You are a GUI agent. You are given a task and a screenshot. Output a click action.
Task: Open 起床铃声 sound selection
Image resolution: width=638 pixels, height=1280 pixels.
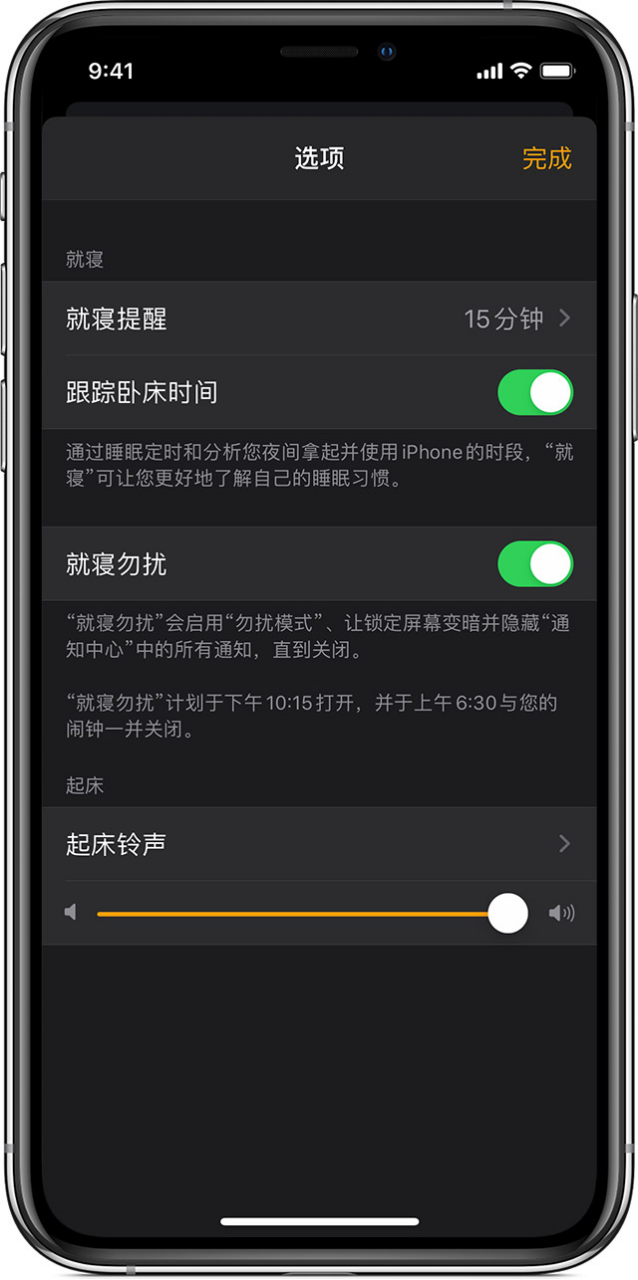pyautogui.click(x=318, y=844)
